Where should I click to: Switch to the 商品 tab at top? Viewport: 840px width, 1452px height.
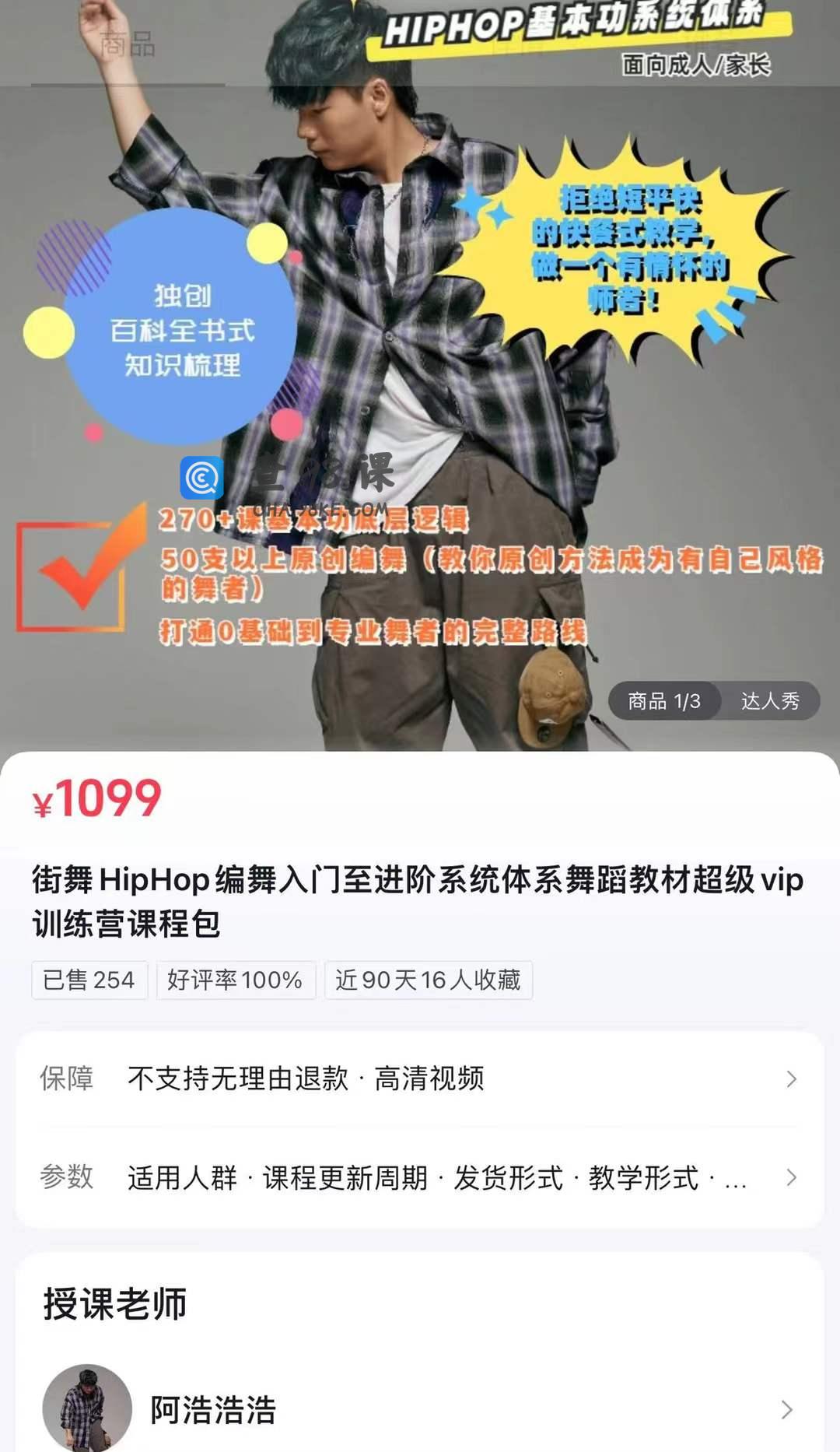tap(128, 45)
